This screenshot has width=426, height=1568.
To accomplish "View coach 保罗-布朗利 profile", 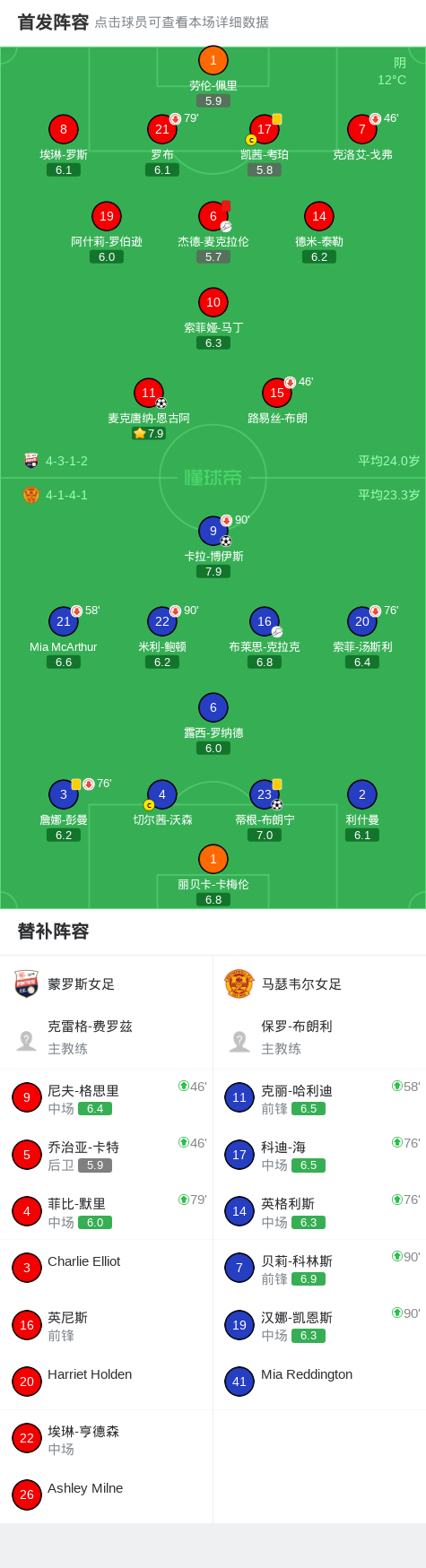I will 320,1037.
